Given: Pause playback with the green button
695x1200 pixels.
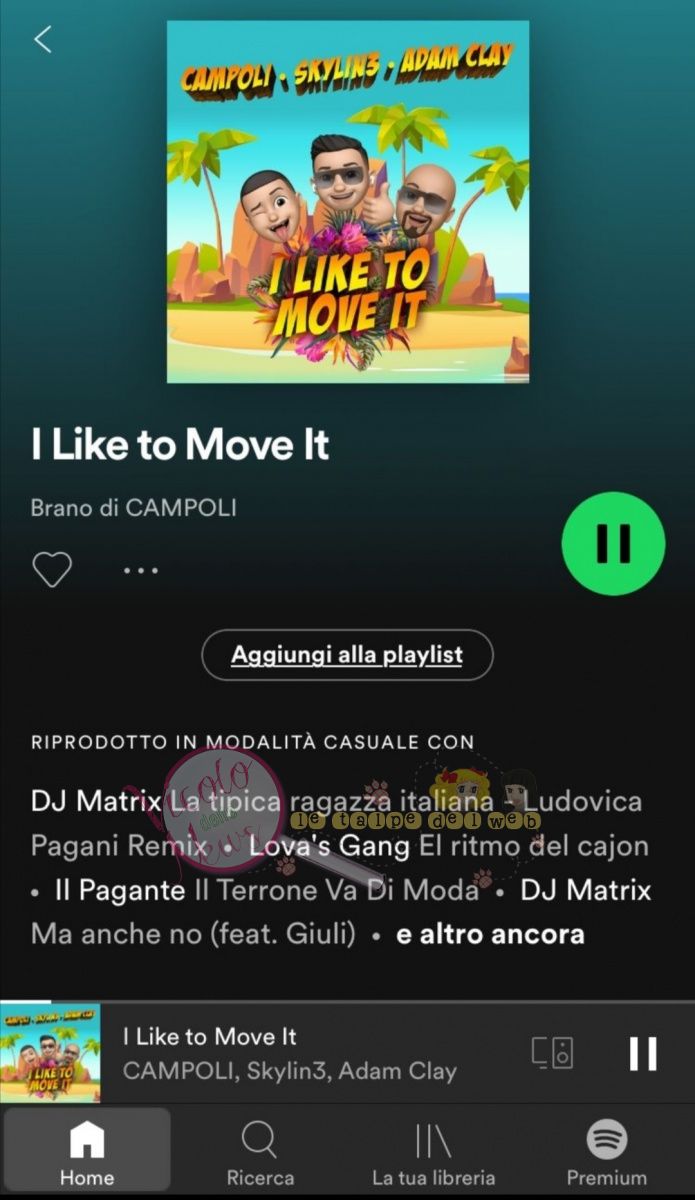Looking at the screenshot, I should pyautogui.click(x=613, y=544).
